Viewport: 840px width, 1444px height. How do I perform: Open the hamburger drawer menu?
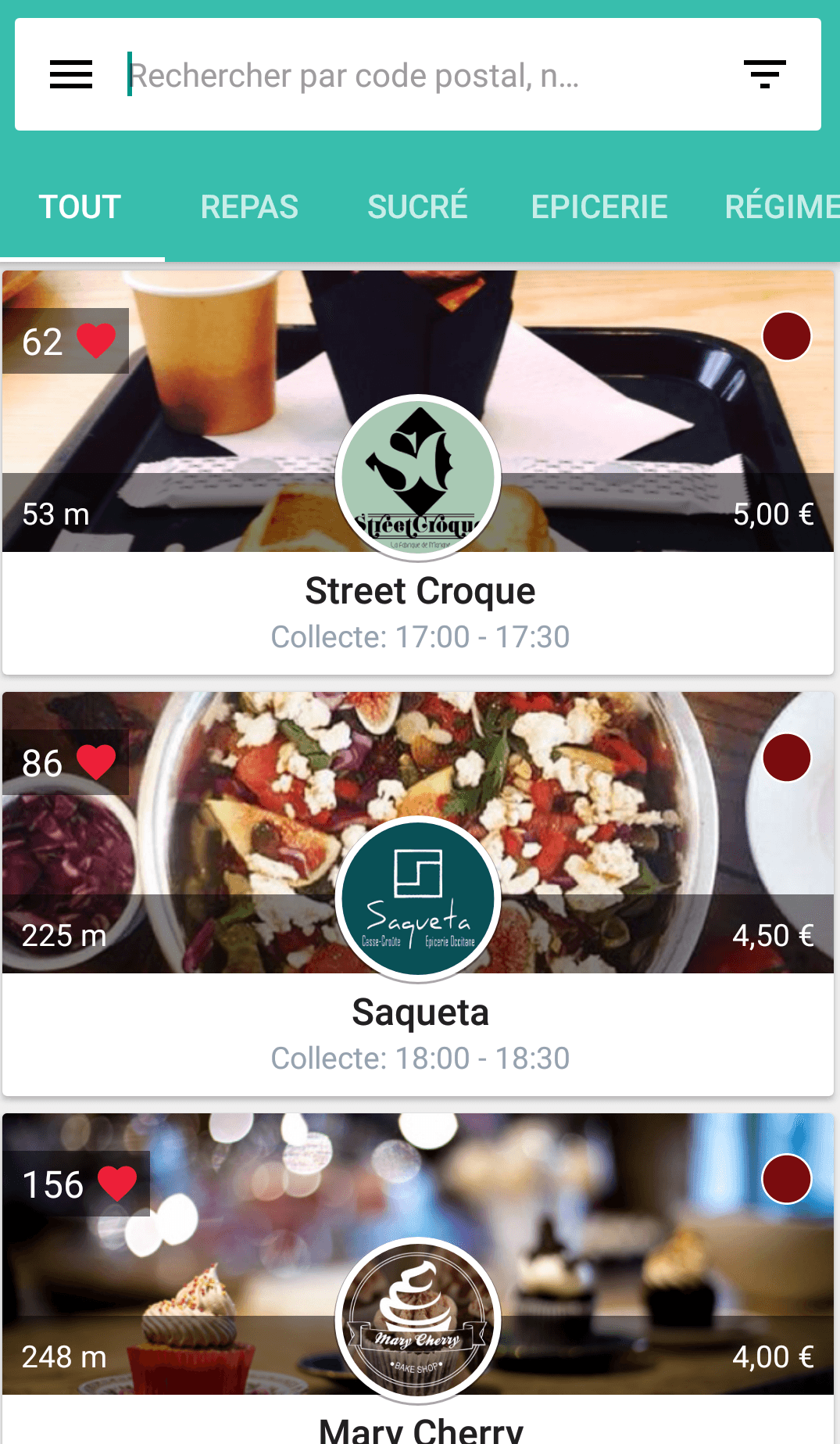point(71,75)
